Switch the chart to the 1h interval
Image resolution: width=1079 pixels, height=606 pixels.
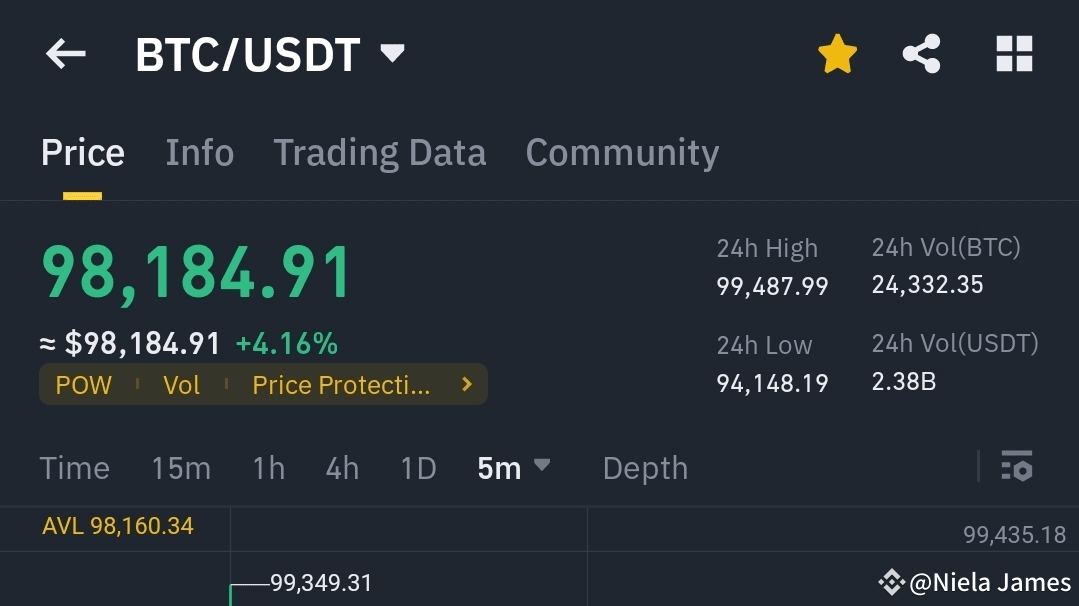pos(268,468)
